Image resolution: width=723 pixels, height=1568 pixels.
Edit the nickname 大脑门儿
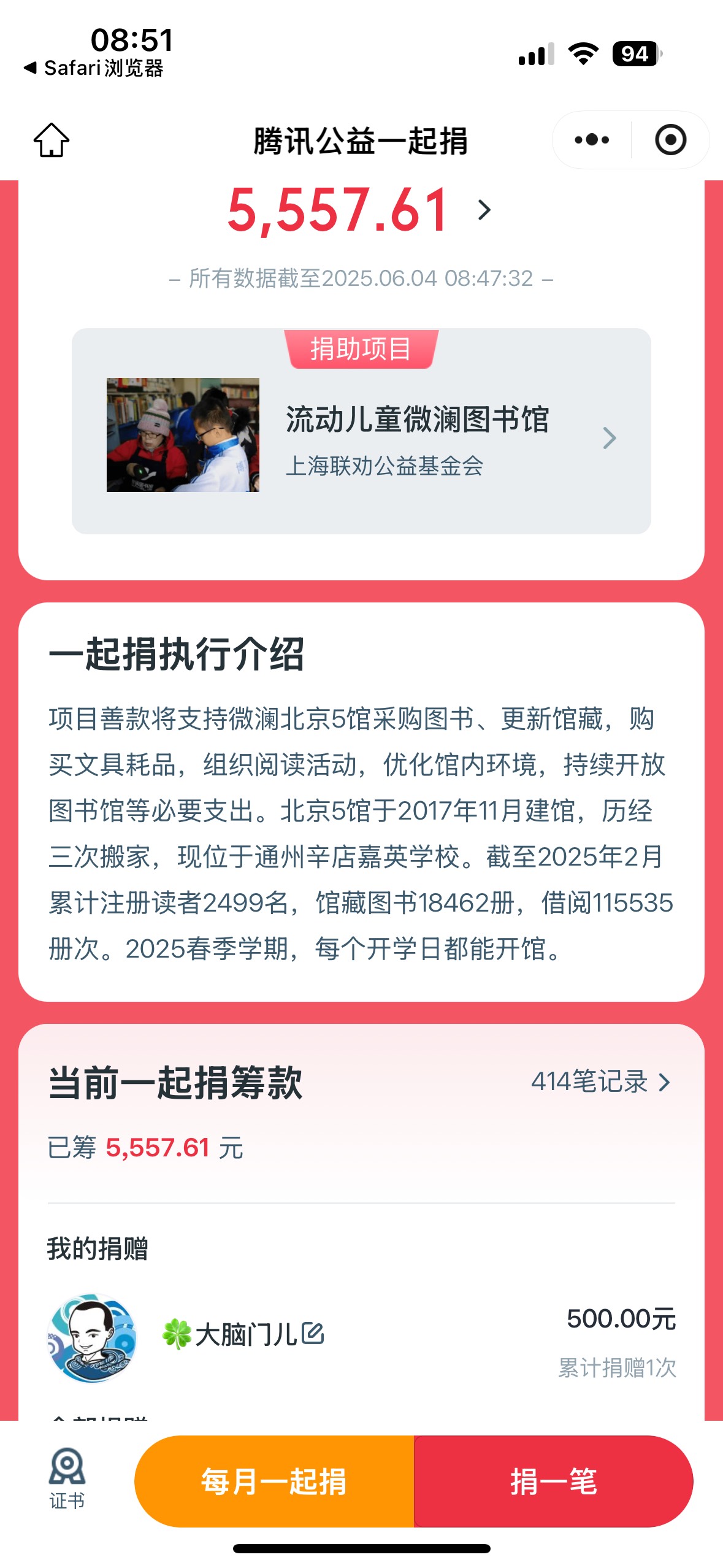pos(313,1333)
